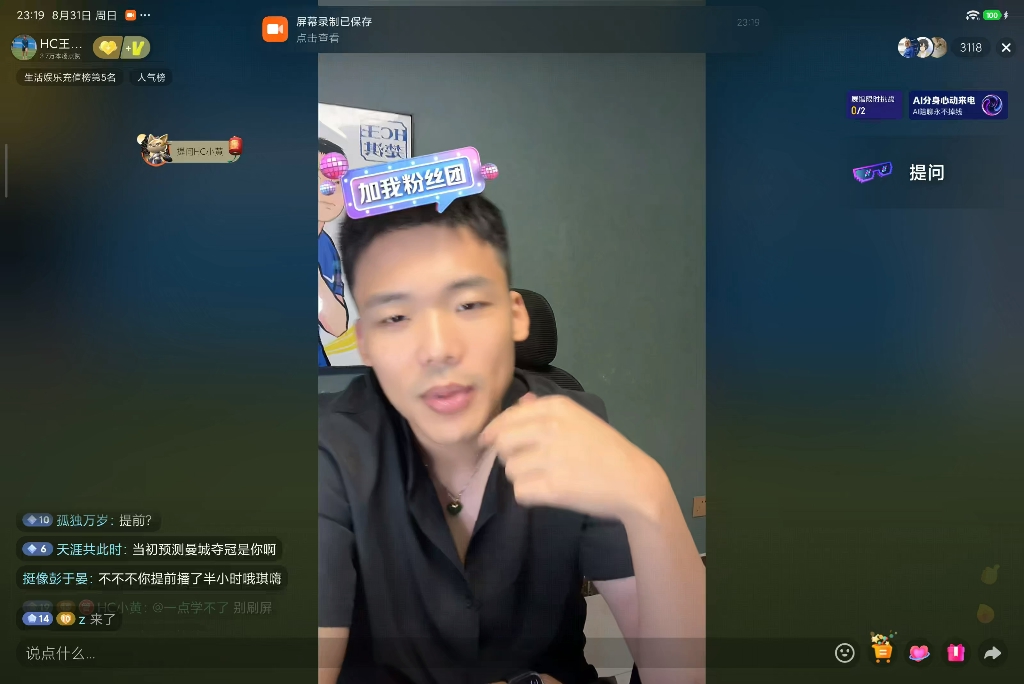Follow the streamer with +V button

(137, 48)
